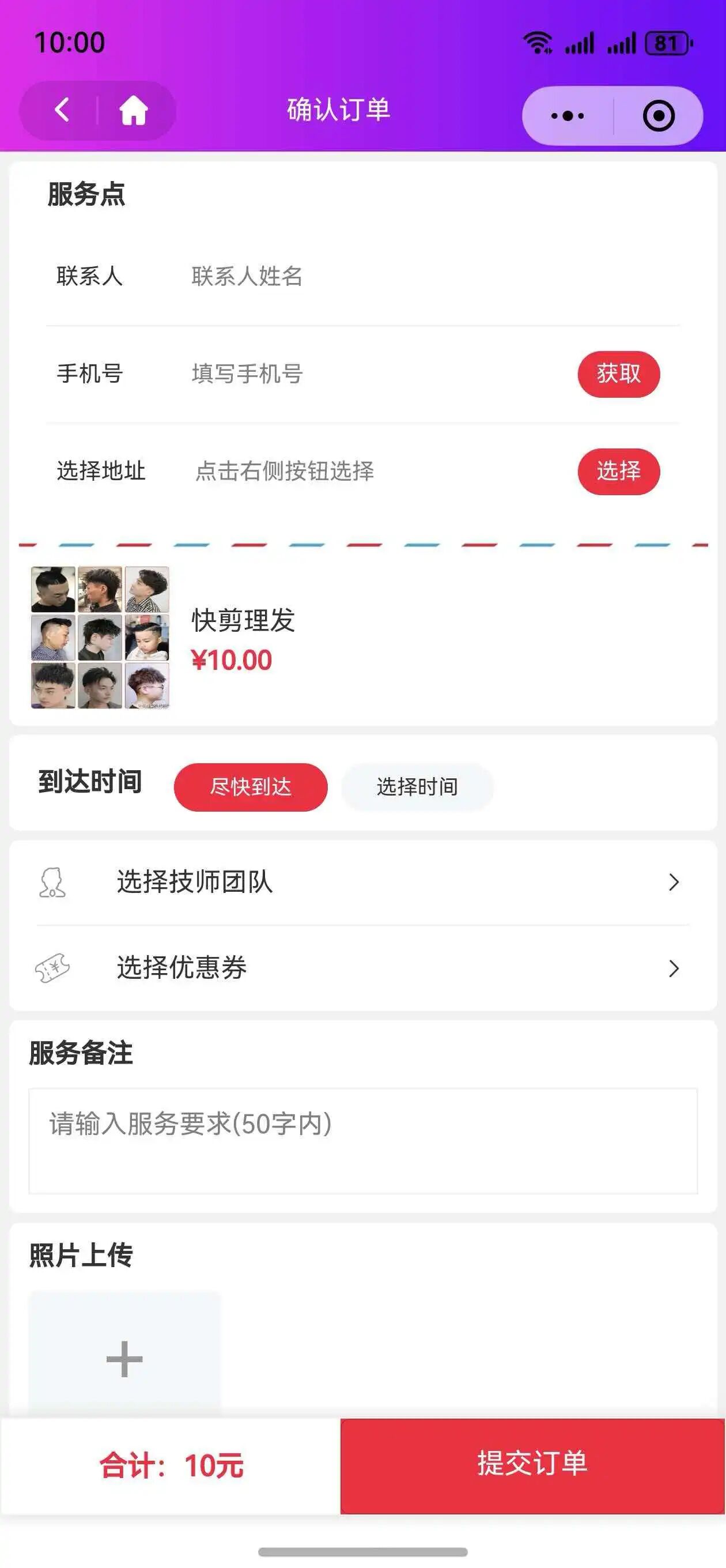Close the mini program with the circle icon
The width and height of the screenshot is (726, 1568).
[x=659, y=116]
